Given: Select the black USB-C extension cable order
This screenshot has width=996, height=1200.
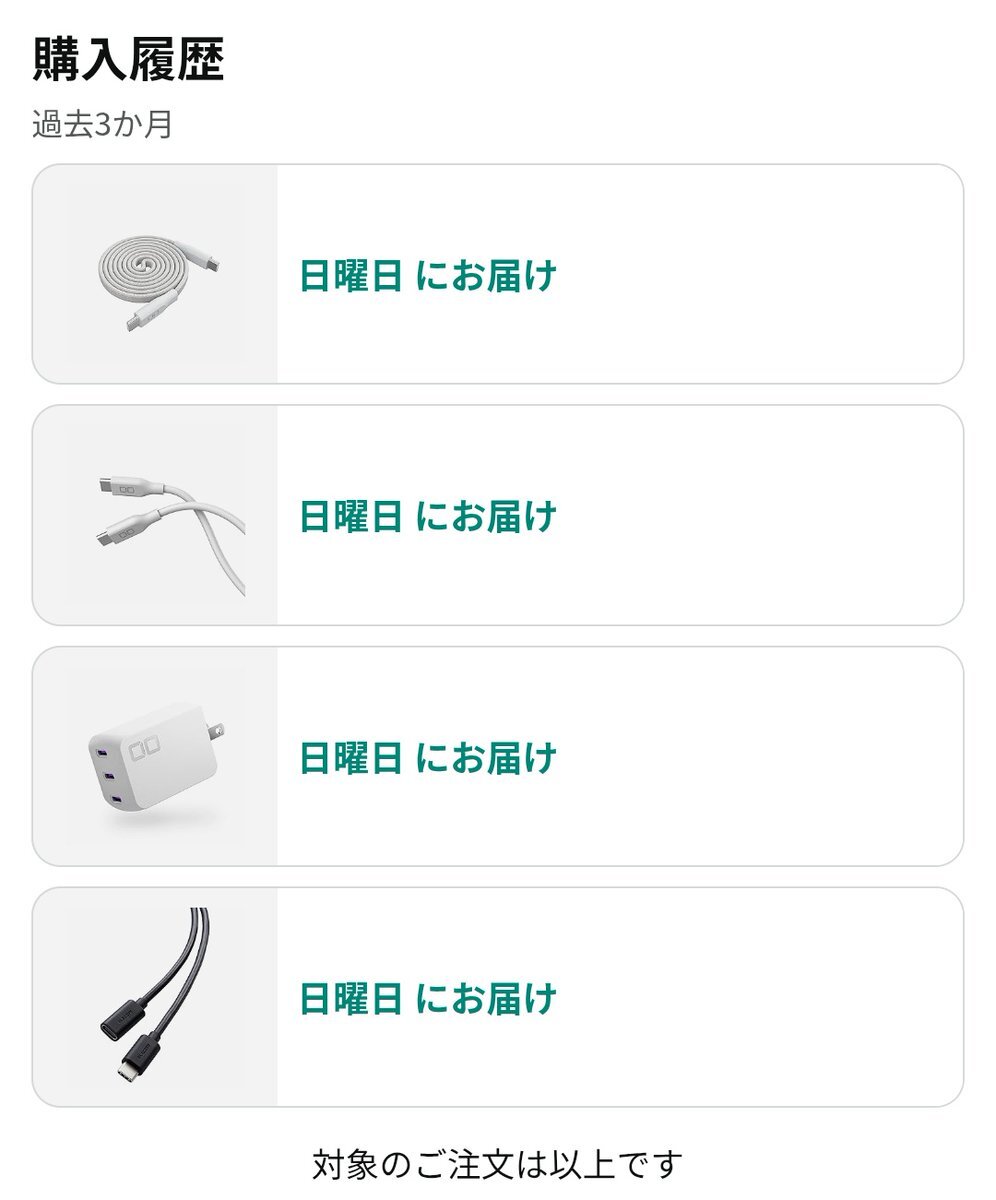Looking at the screenshot, I should tap(497, 997).
